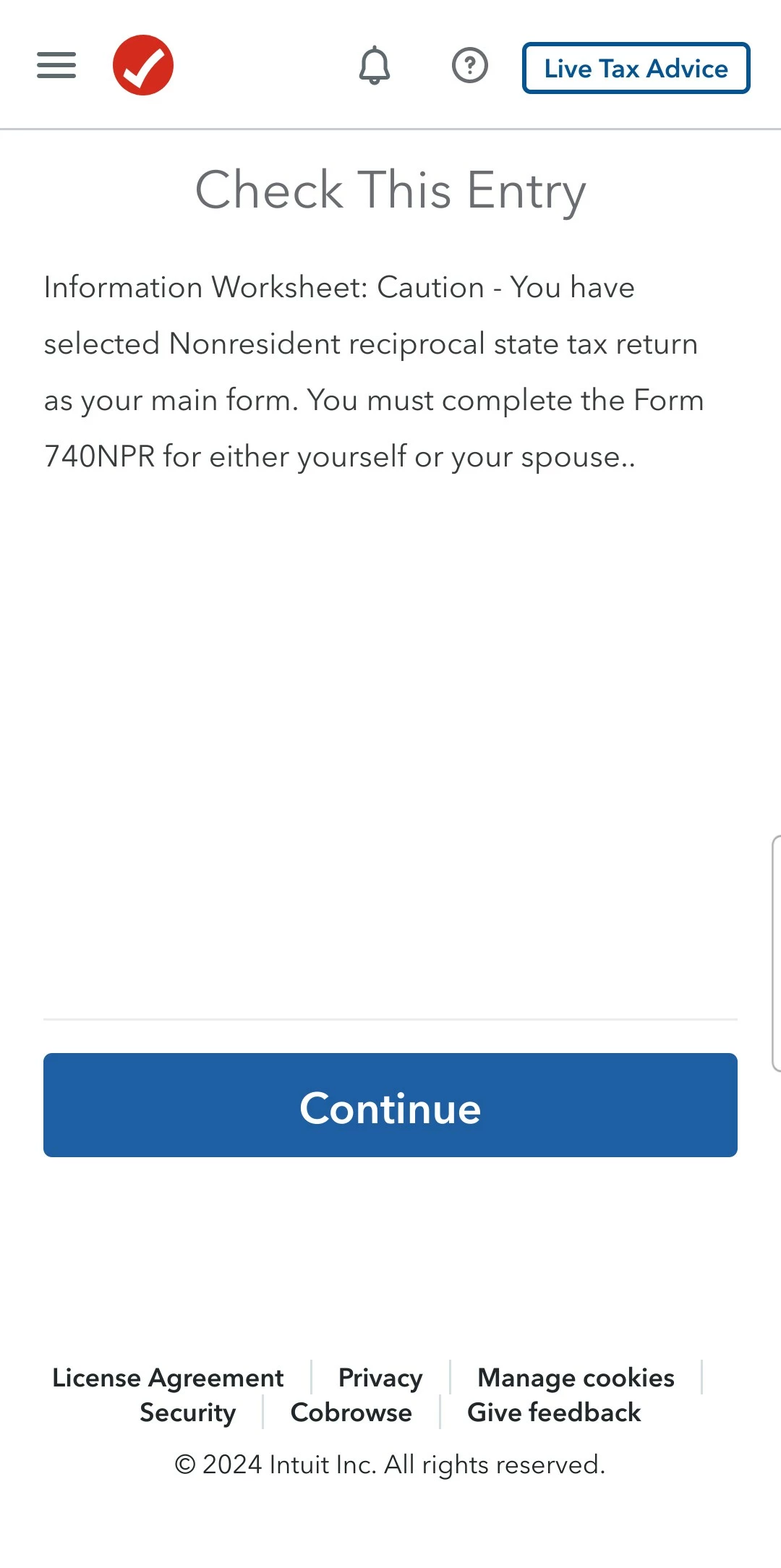781x1568 pixels.
Task: Open the hamburger menu
Action: (56, 65)
